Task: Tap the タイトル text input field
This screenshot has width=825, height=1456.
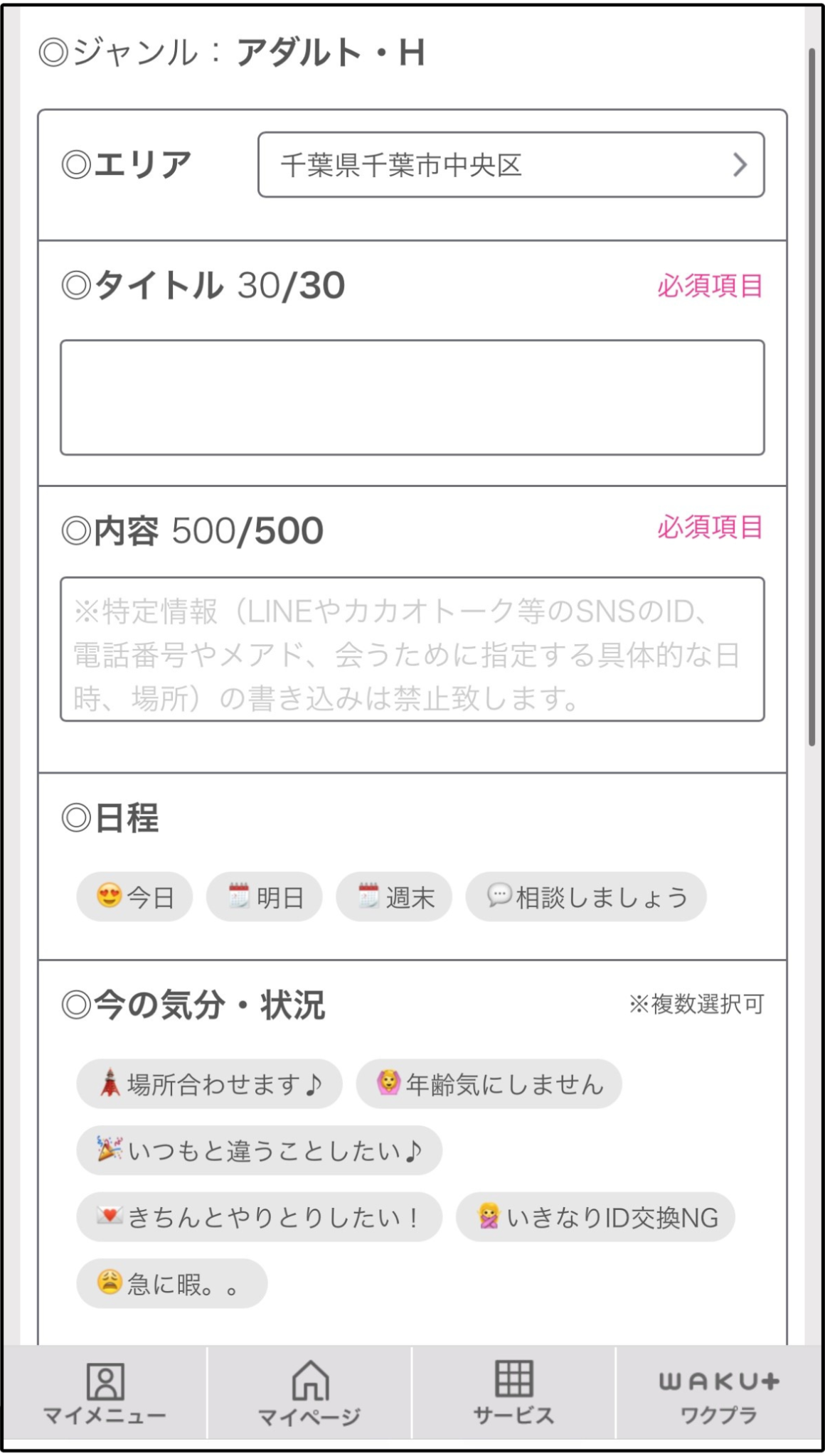Action: tap(412, 397)
